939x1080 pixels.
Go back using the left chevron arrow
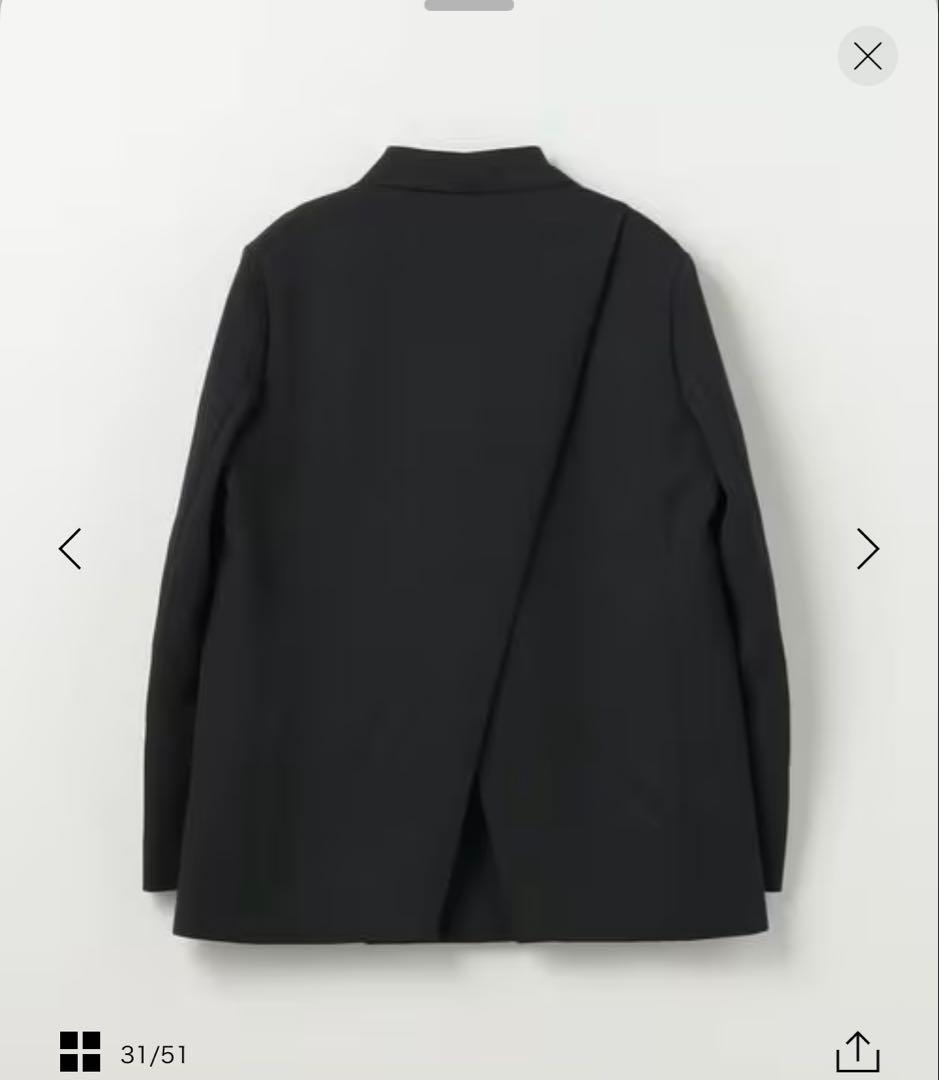[70, 548]
